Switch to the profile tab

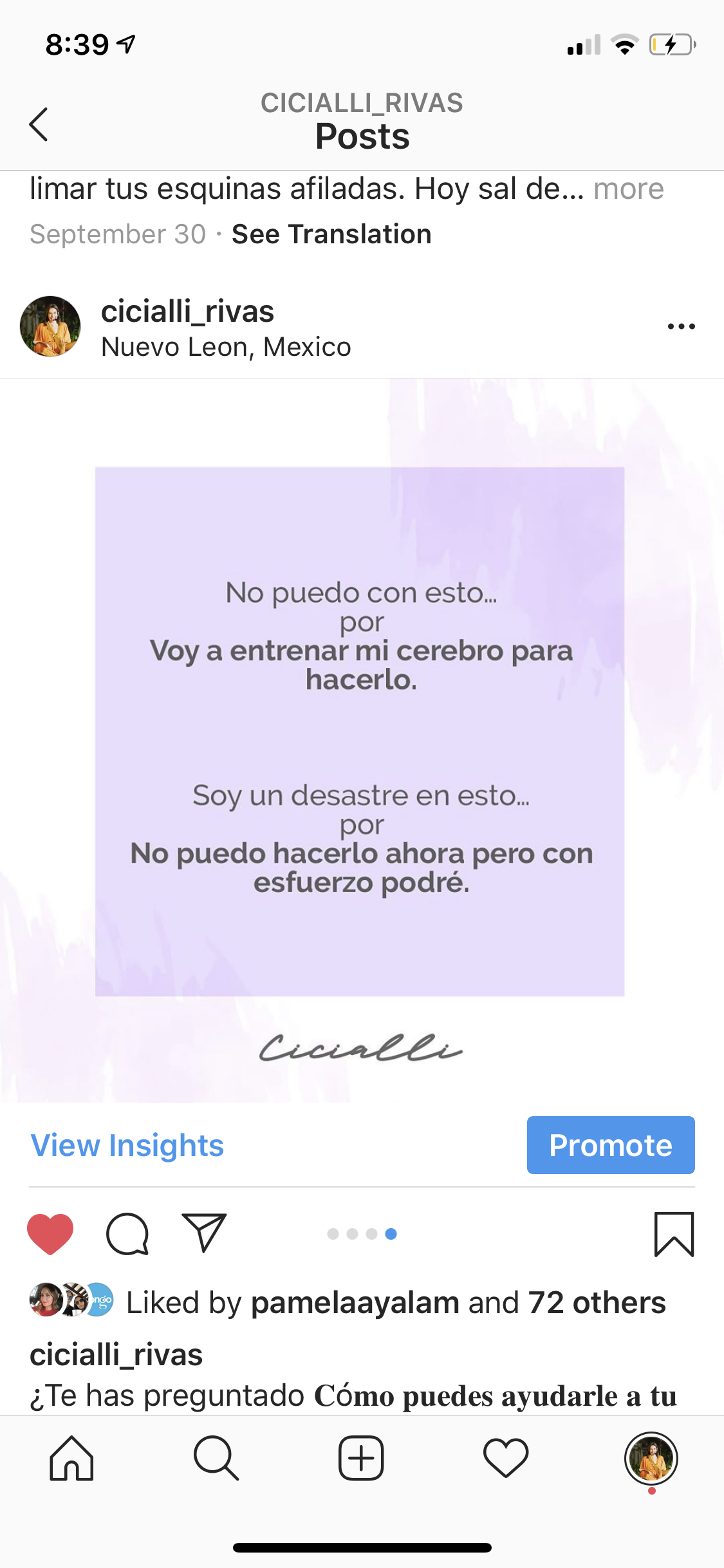(x=651, y=1459)
